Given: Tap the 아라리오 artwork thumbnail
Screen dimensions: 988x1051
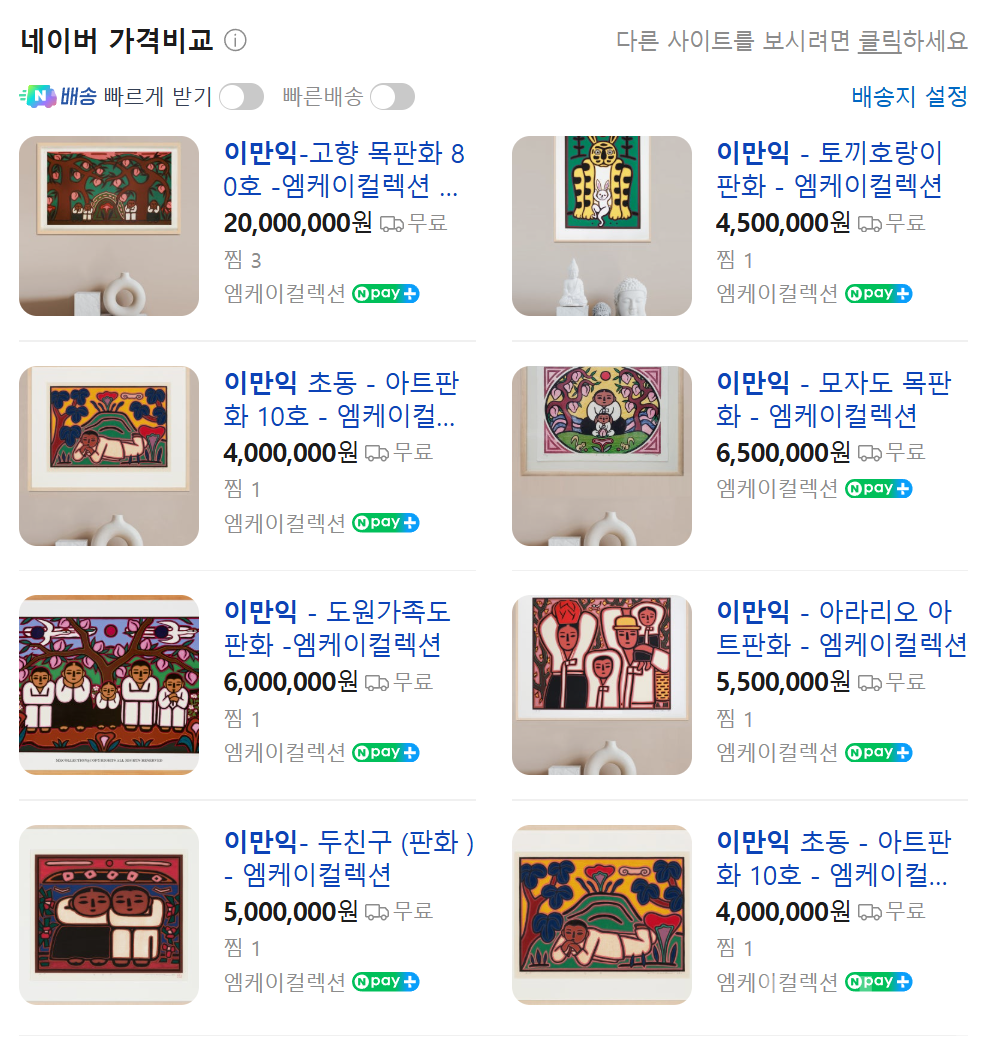Looking at the screenshot, I should click(x=601, y=685).
